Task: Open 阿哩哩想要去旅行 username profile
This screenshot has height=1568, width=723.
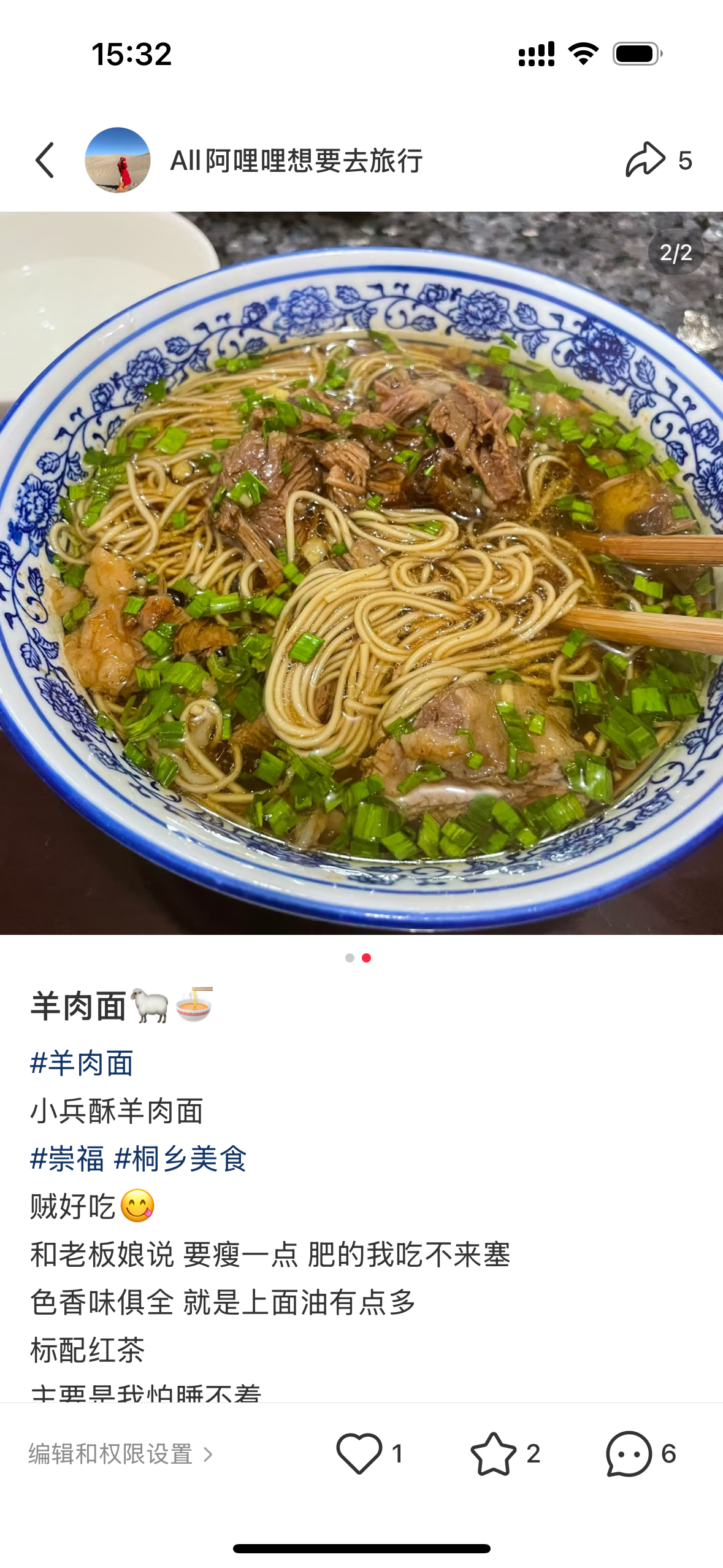Action: (296, 161)
